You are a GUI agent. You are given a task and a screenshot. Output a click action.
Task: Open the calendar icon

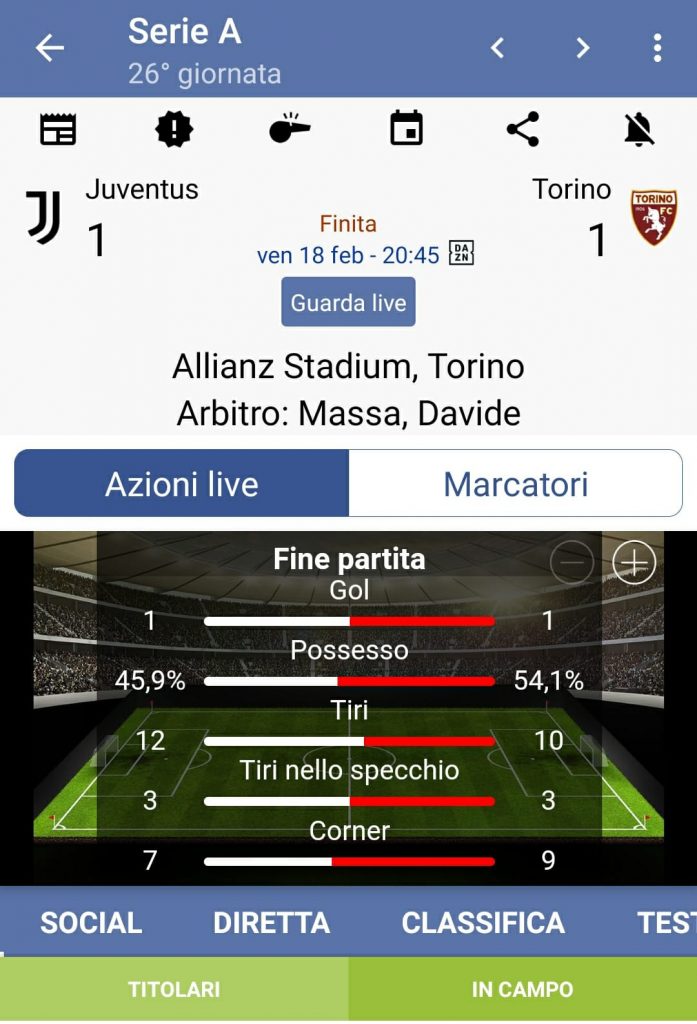tap(406, 130)
